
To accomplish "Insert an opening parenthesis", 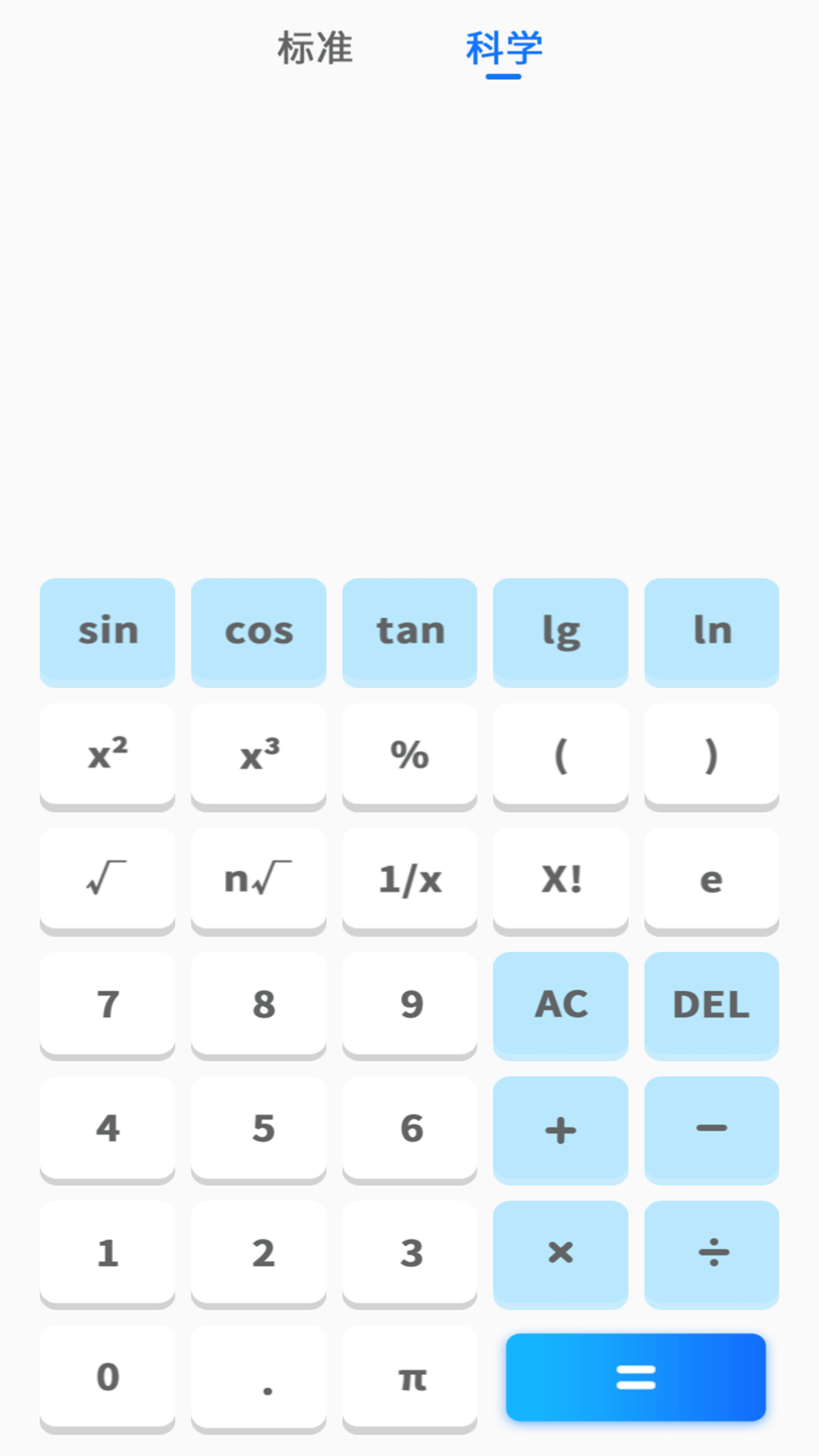I will pyautogui.click(x=560, y=755).
